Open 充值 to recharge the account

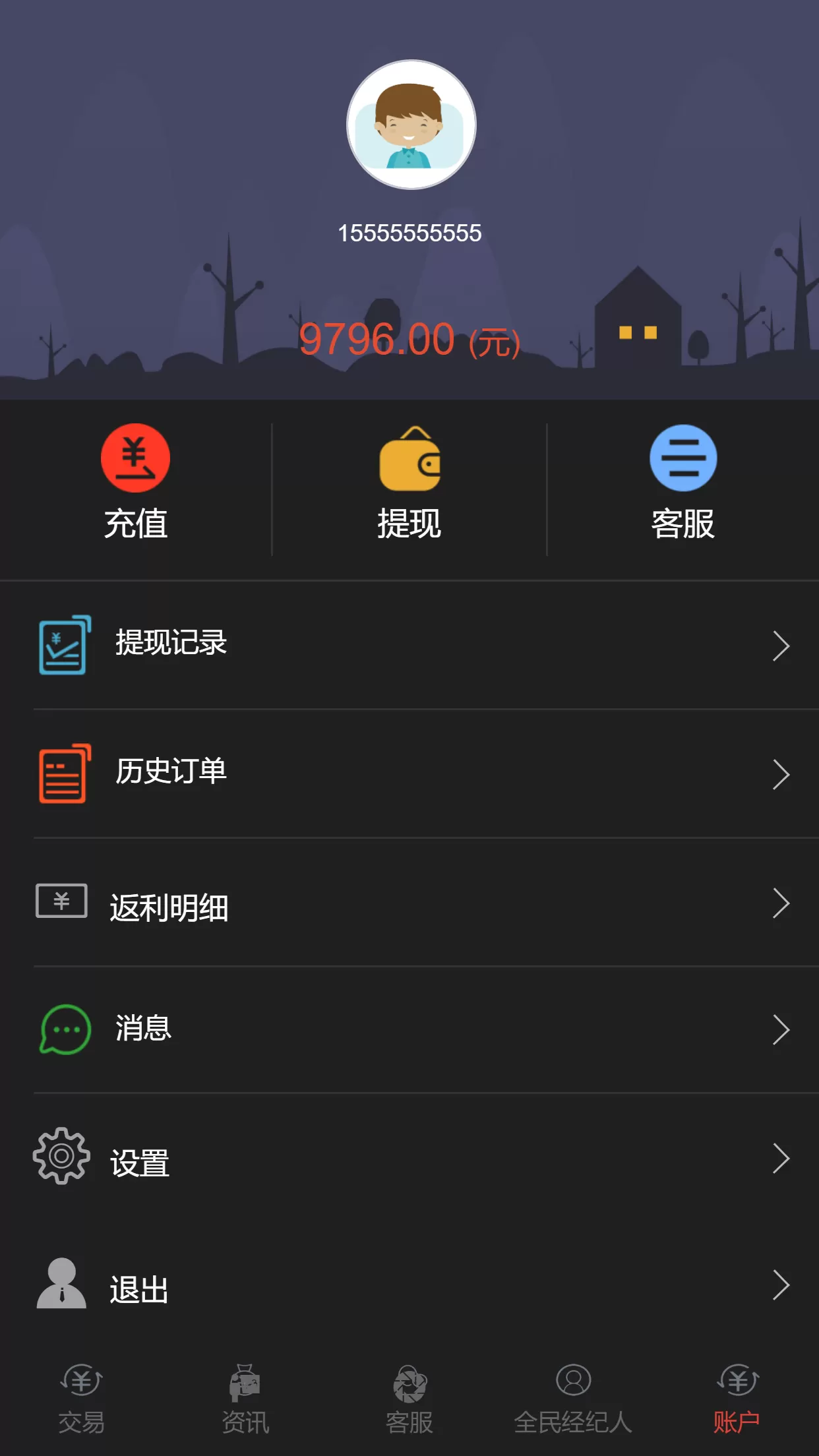point(136,483)
